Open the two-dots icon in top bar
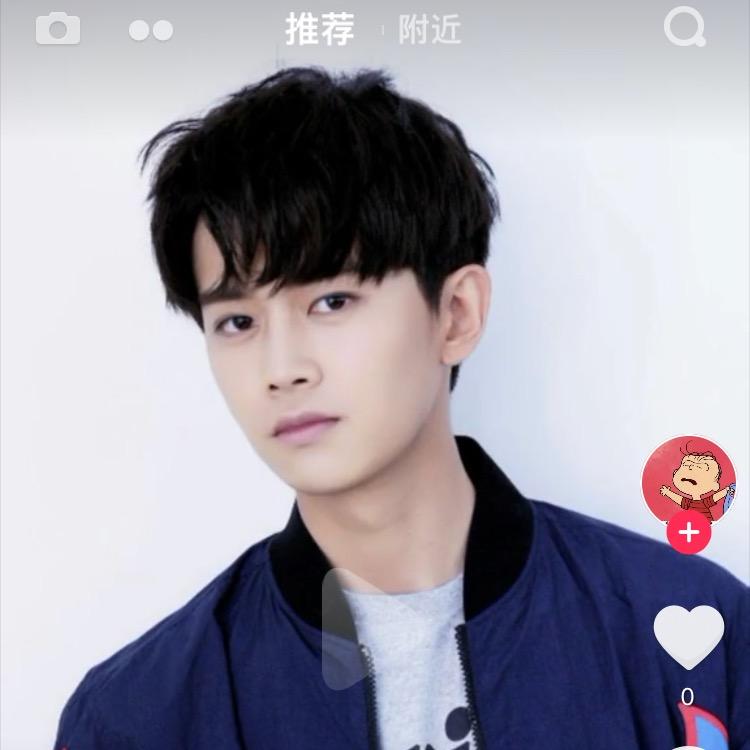Viewport: 750px width, 750px height. (151, 30)
